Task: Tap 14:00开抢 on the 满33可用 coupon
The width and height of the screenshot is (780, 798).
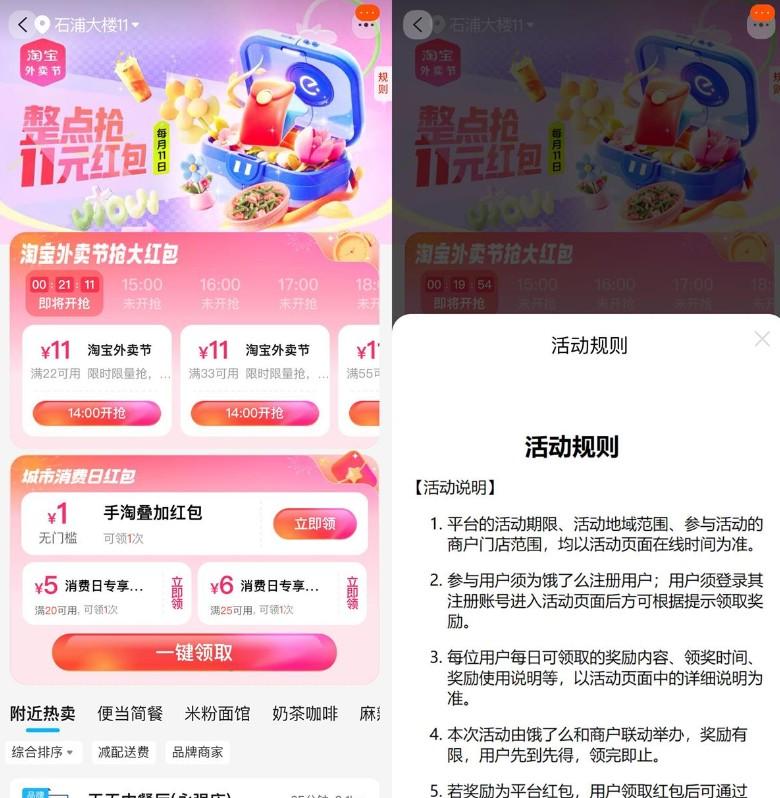Action: point(254,413)
